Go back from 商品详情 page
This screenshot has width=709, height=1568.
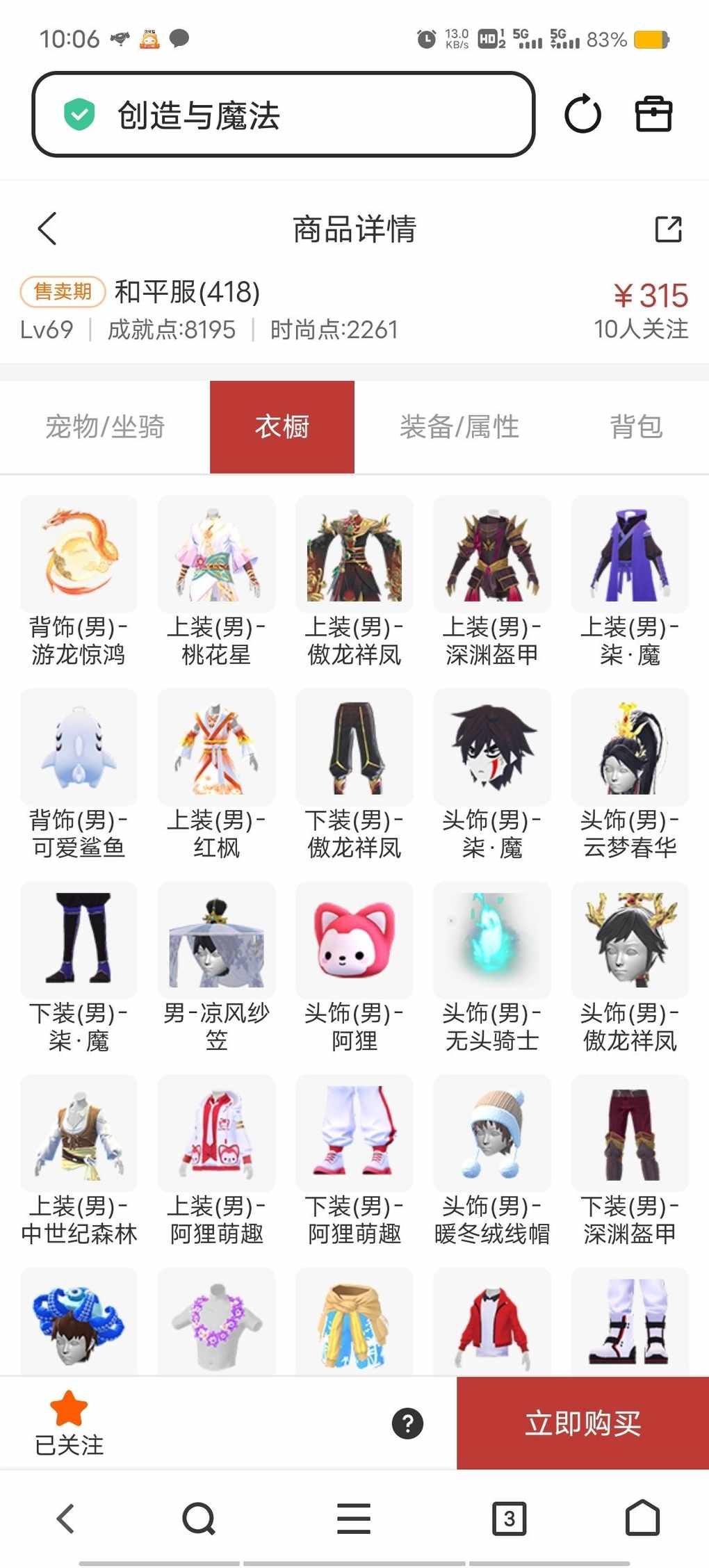point(47,229)
